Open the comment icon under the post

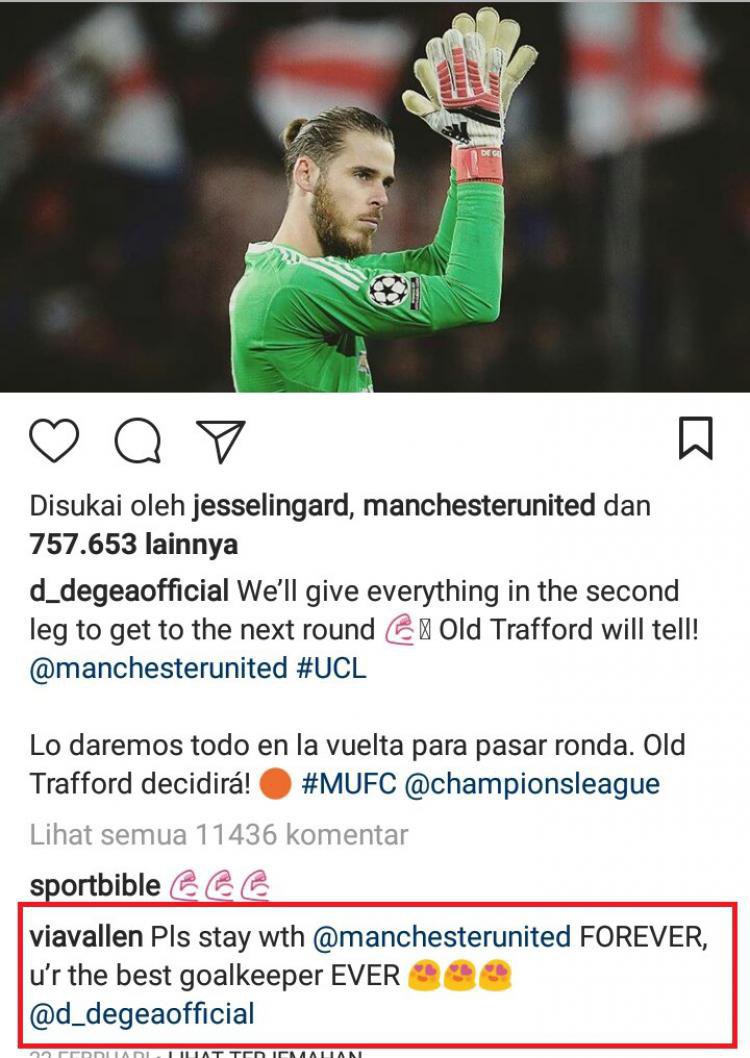(x=137, y=441)
